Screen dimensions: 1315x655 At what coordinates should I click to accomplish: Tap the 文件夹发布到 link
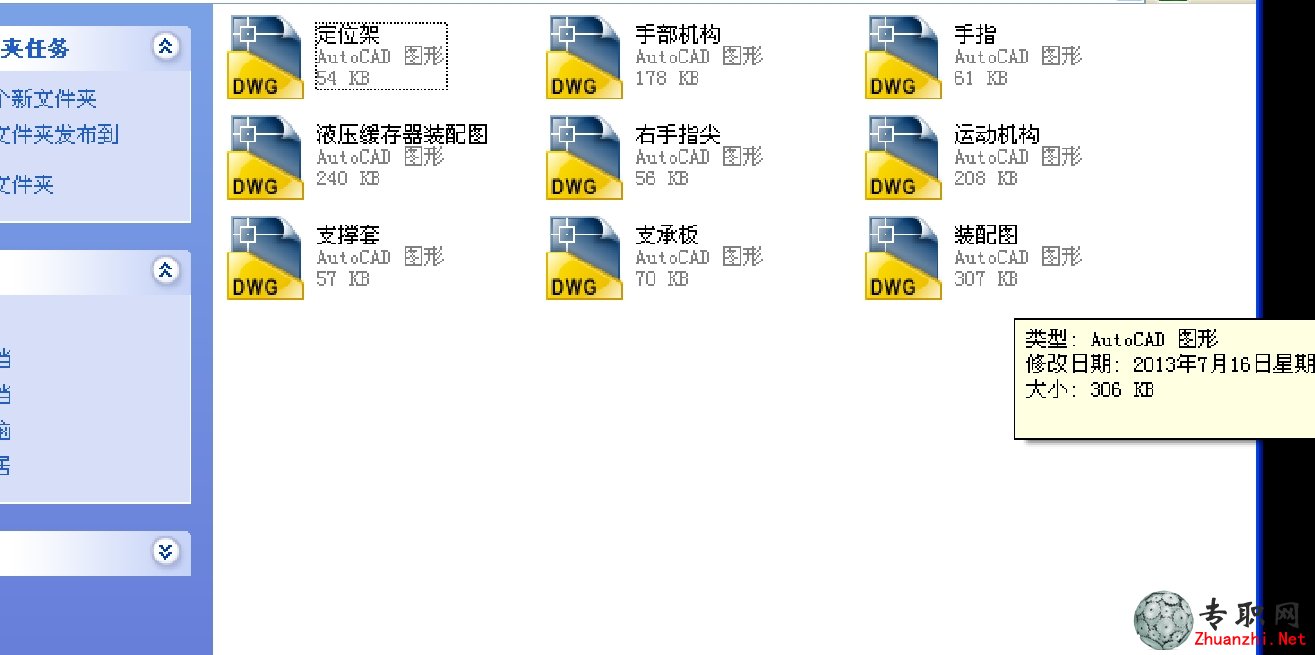click(x=60, y=134)
